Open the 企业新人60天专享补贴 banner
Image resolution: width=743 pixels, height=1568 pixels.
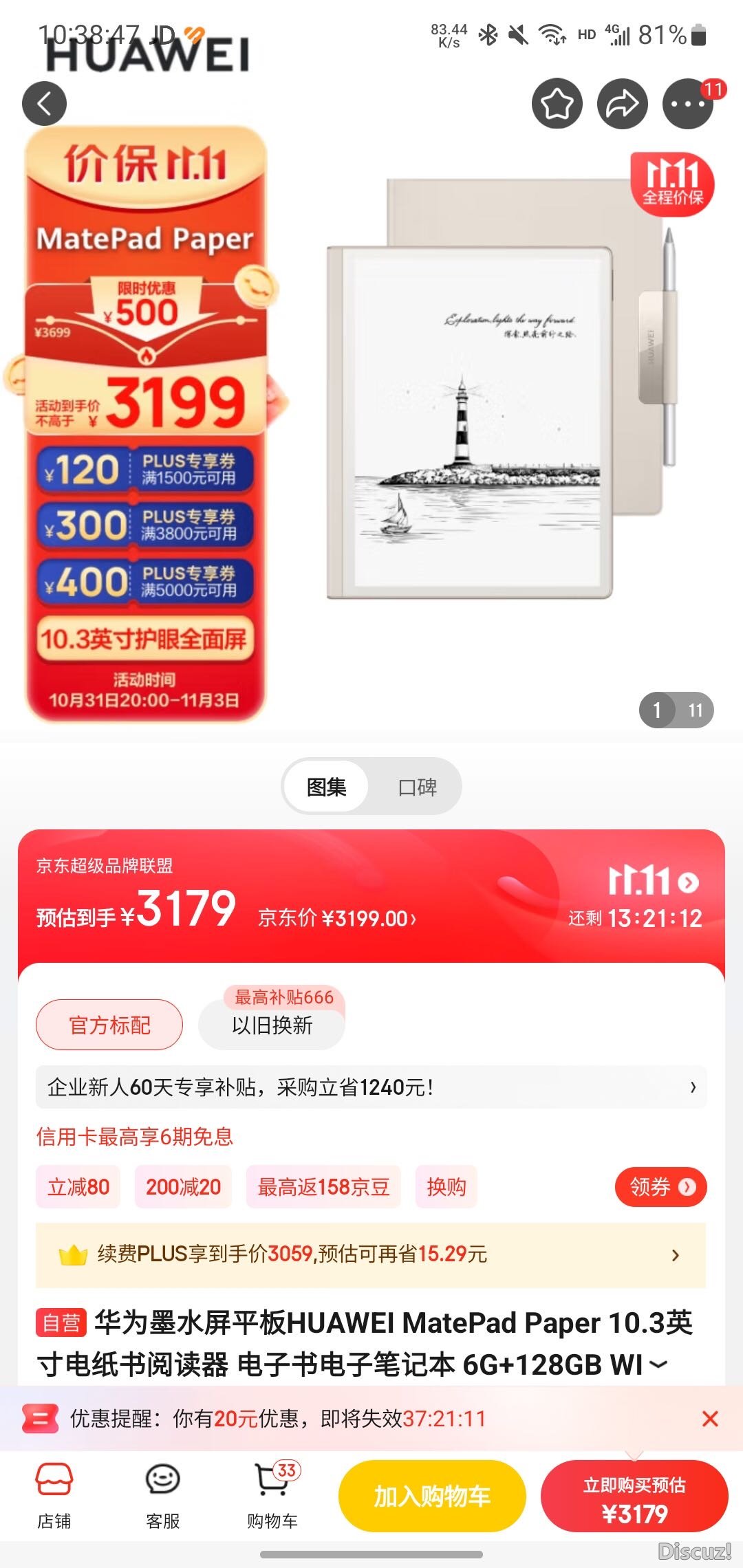coord(371,1087)
